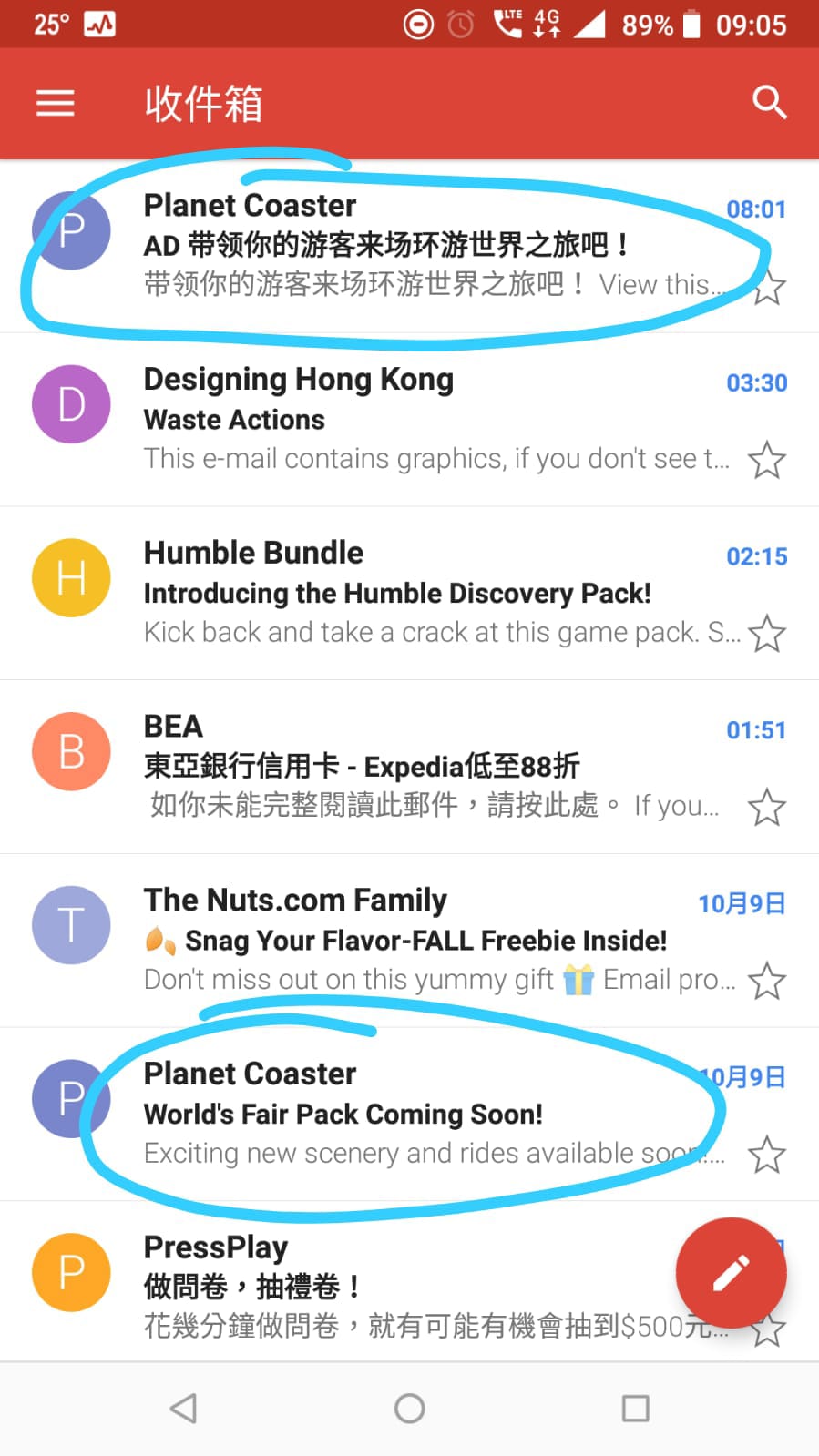Screen dimensions: 819x1456
Task: Star the Designing Hong Kong email
Action: click(x=767, y=460)
